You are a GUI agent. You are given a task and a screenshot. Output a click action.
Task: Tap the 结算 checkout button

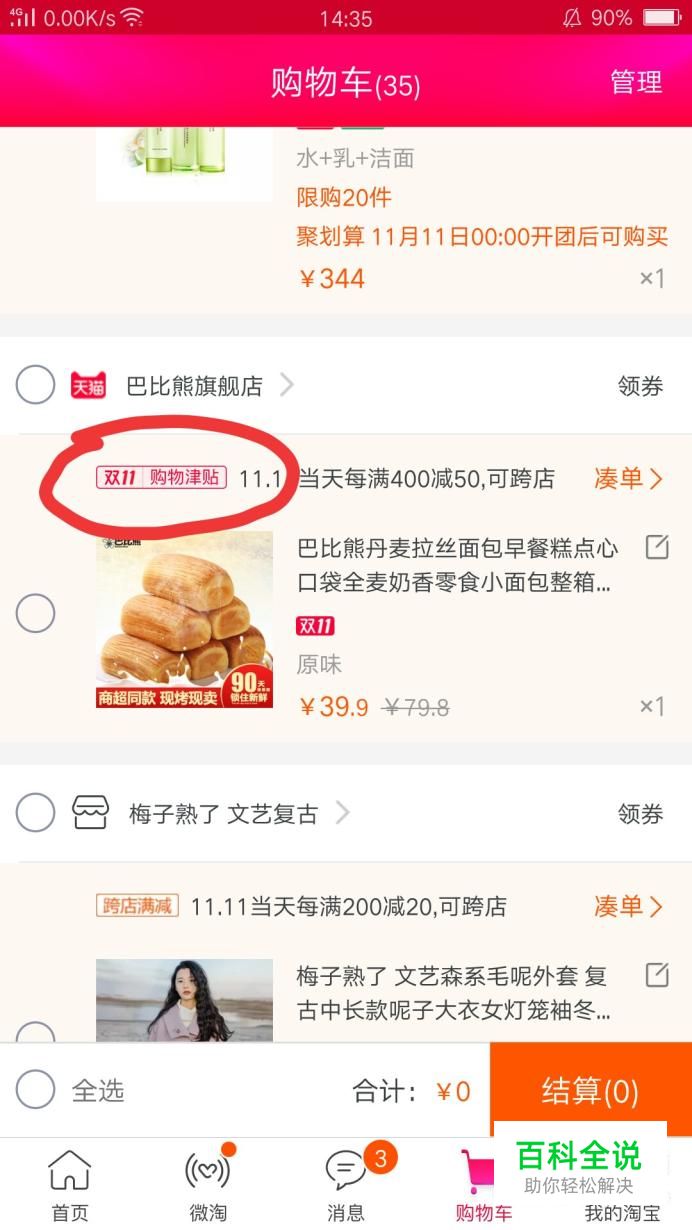coord(590,1091)
